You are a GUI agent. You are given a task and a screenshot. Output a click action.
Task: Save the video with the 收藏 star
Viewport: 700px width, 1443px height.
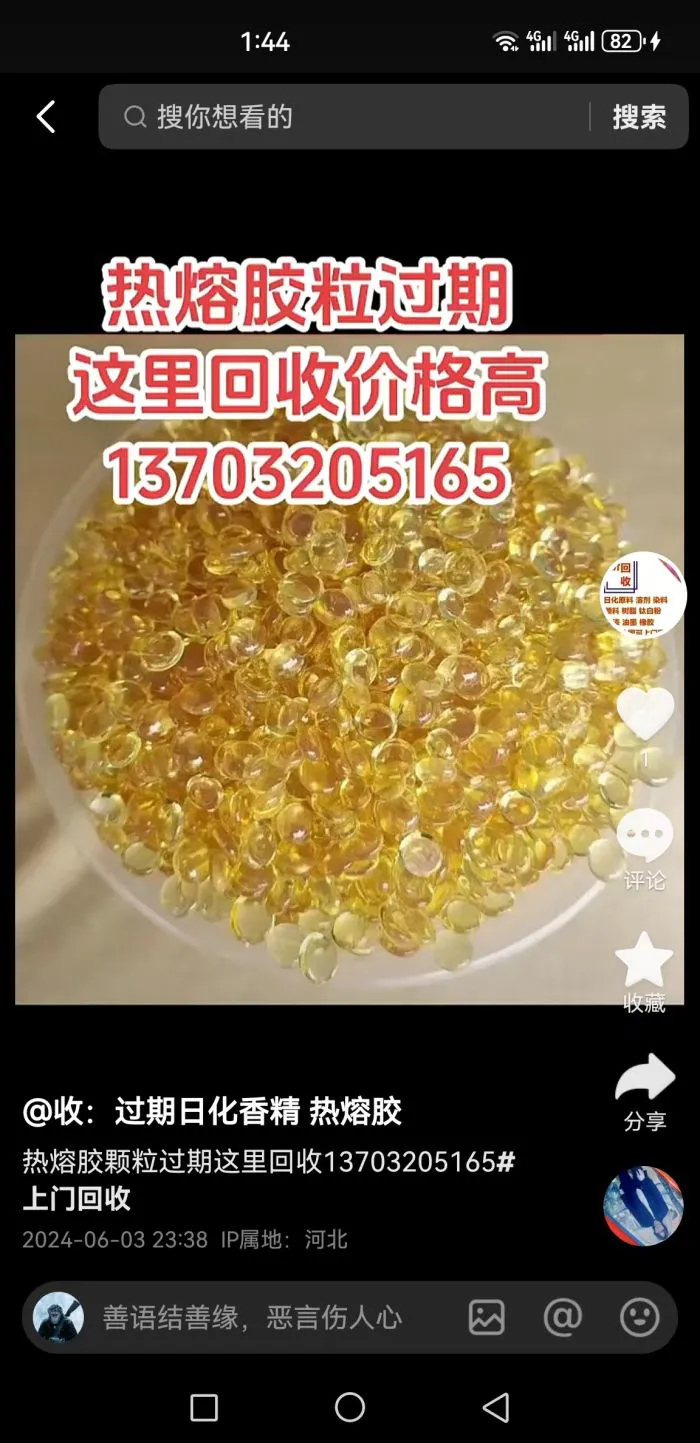click(644, 960)
